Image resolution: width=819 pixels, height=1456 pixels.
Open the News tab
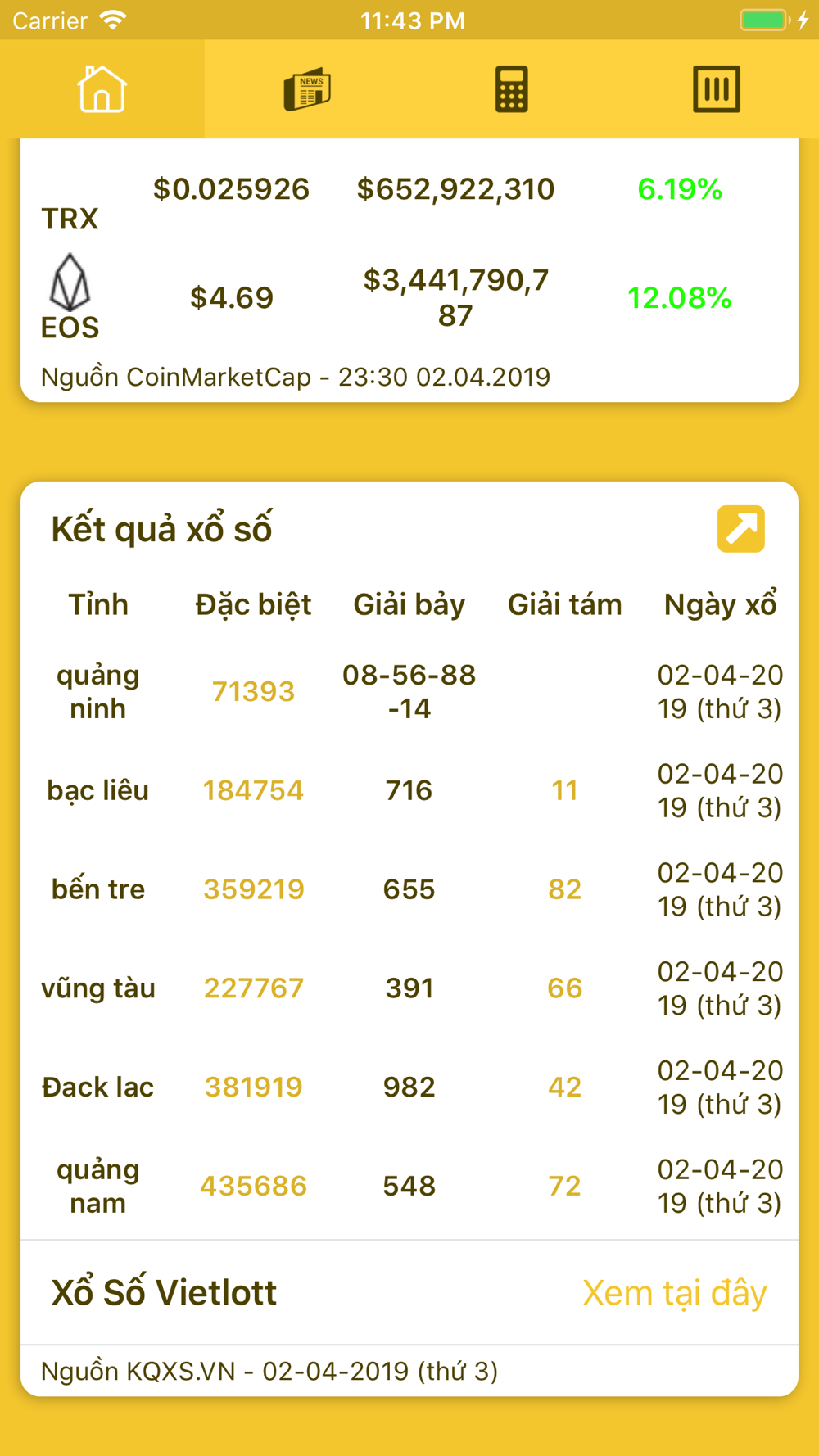click(x=307, y=88)
